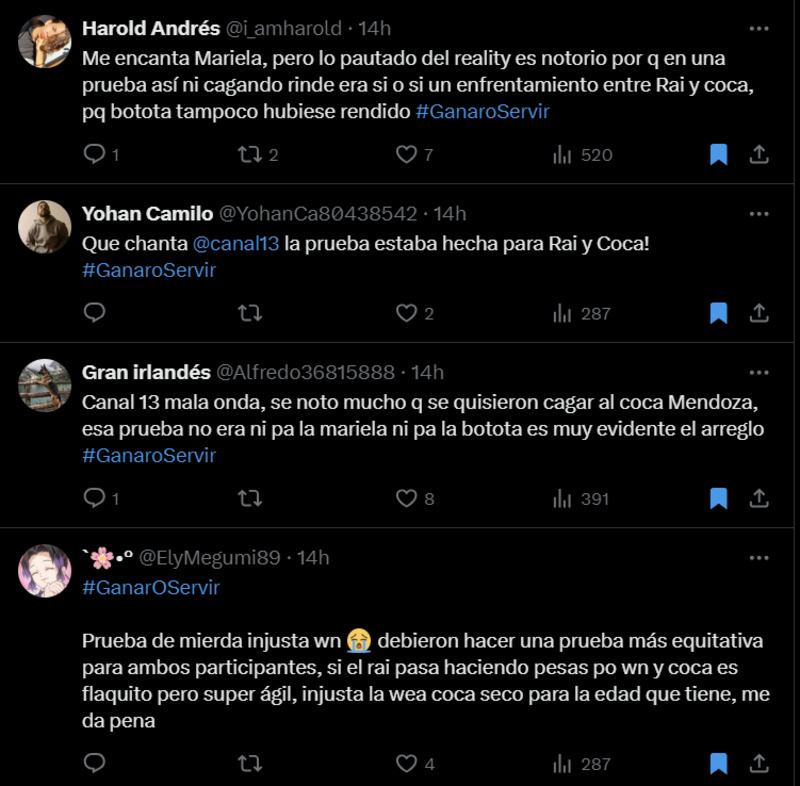
Task: View Gran irlandés's profile name
Action: (146, 372)
